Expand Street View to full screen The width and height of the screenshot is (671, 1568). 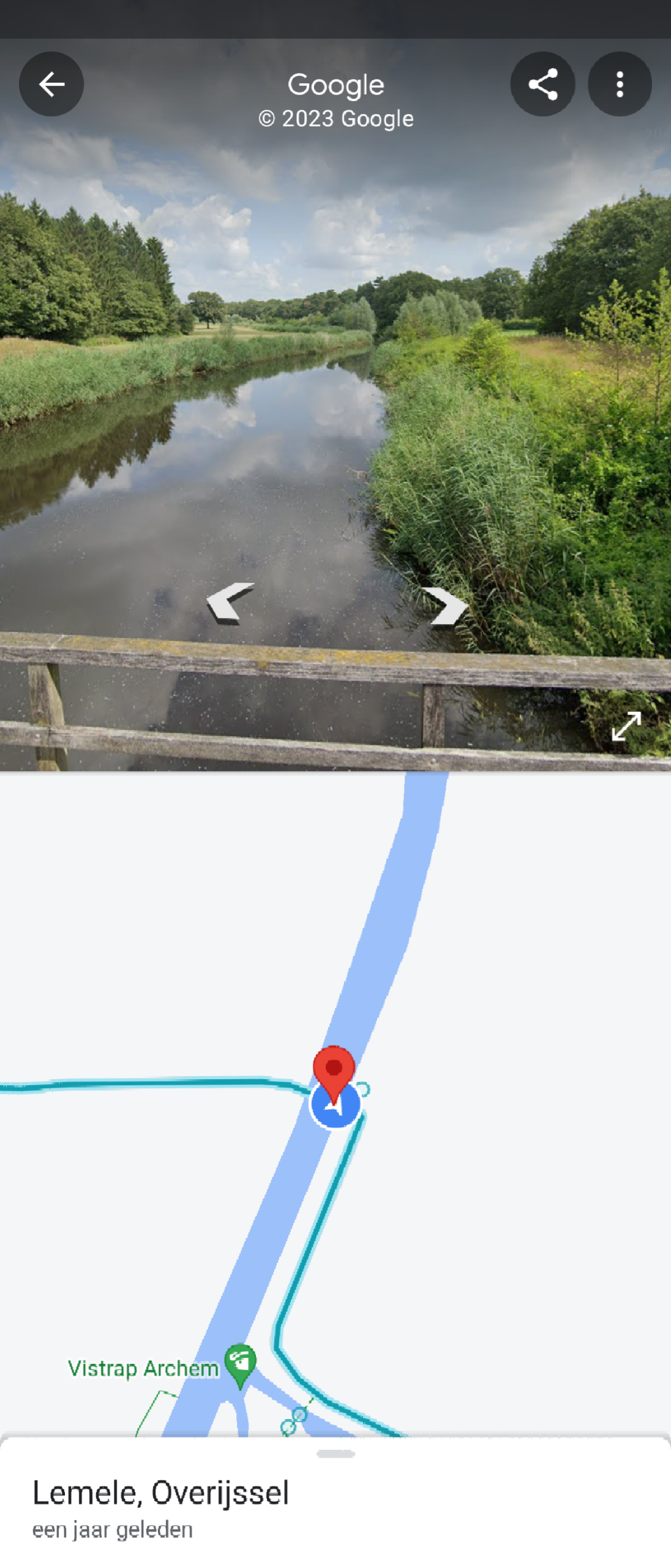point(626,726)
